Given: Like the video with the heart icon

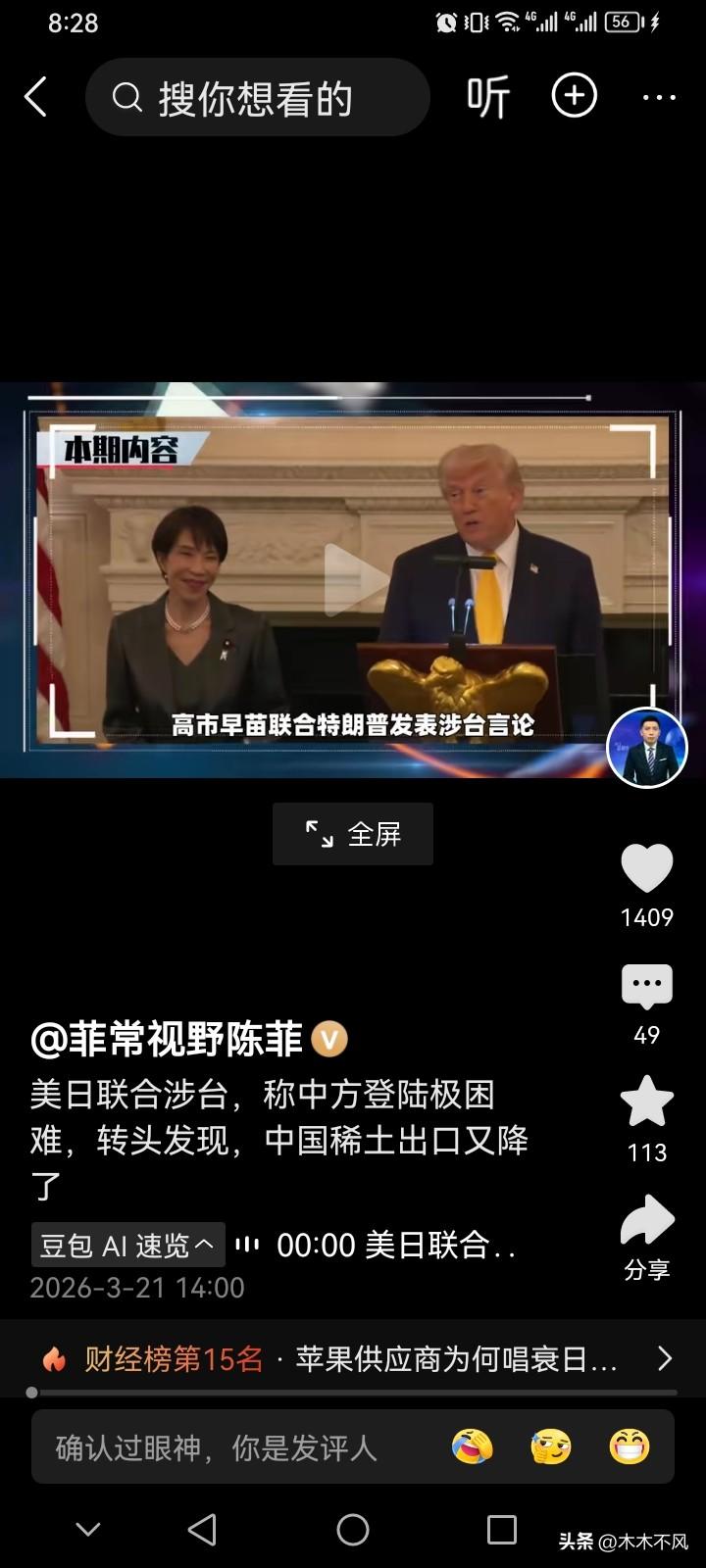Looking at the screenshot, I should point(646,865).
